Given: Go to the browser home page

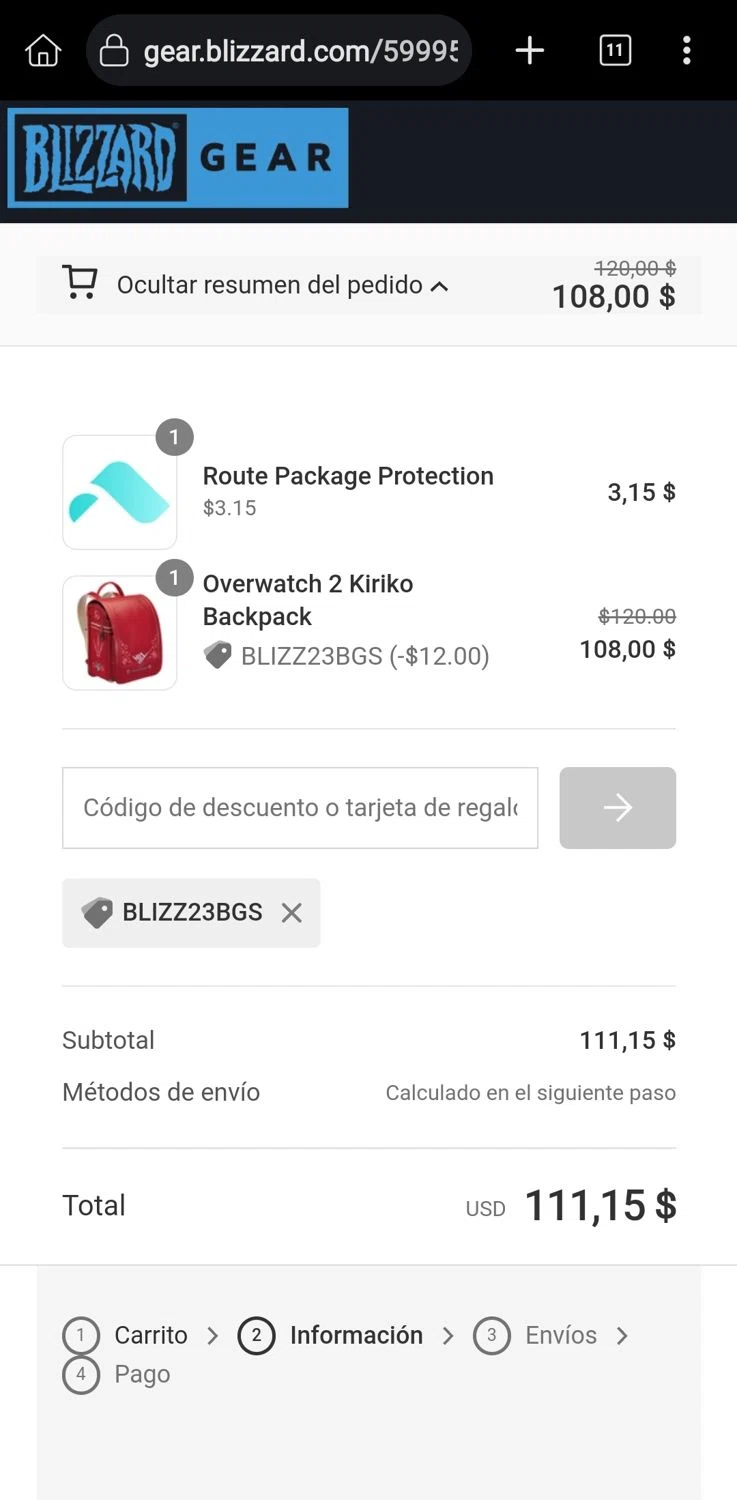Looking at the screenshot, I should pyautogui.click(x=43, y=50).
